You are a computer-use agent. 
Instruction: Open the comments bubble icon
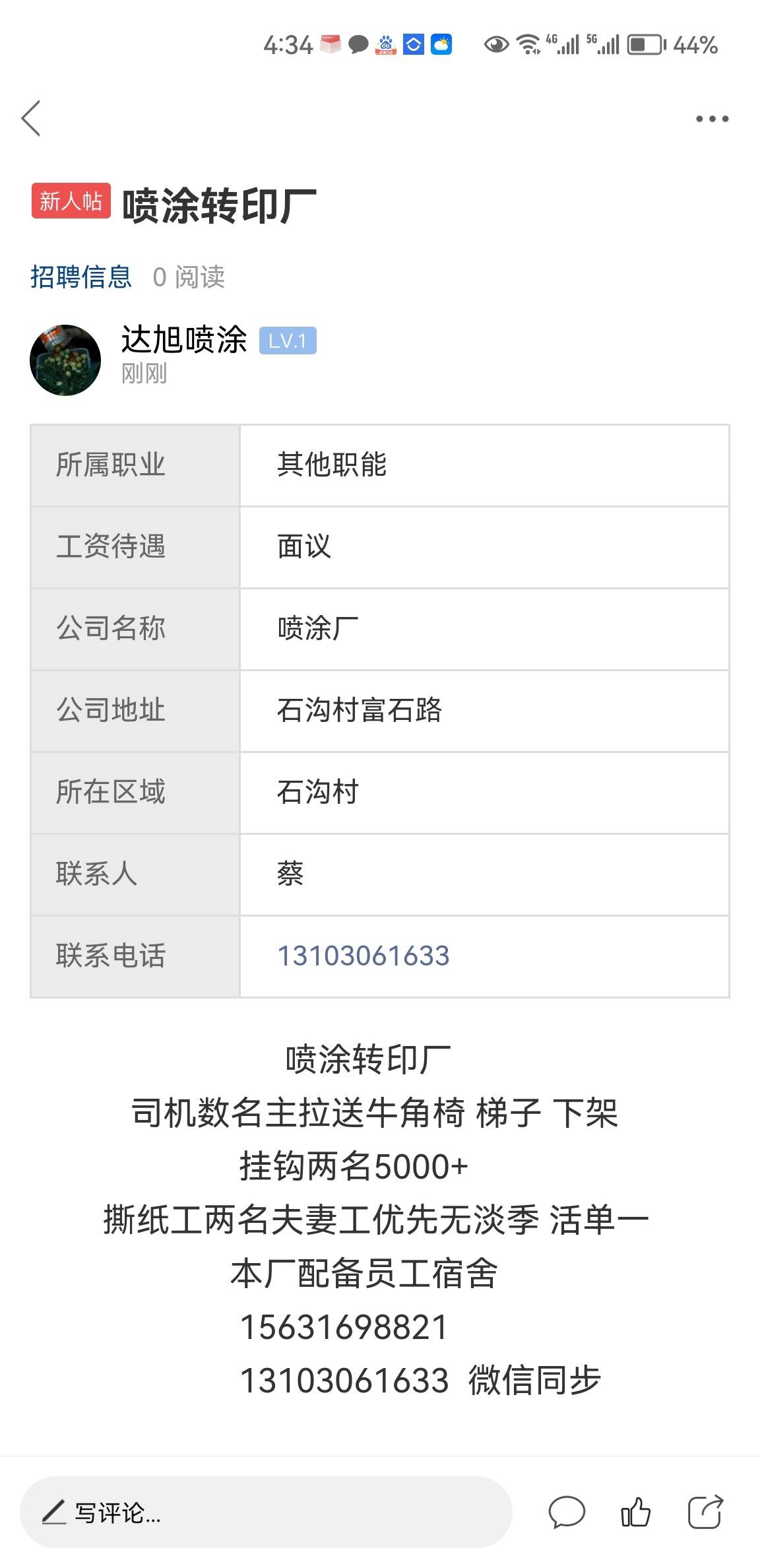[x=567, y=1513]
